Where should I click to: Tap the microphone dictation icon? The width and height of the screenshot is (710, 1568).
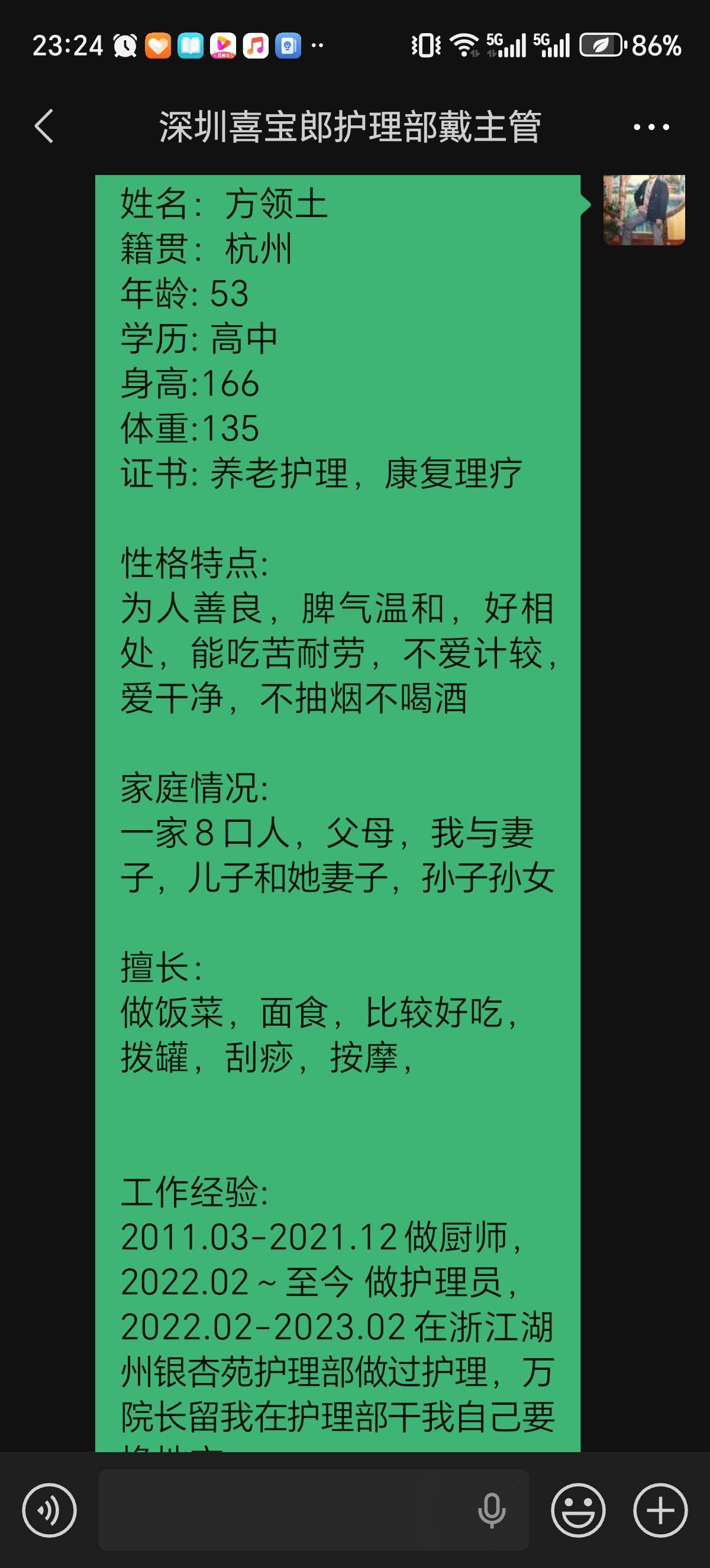492,1510
